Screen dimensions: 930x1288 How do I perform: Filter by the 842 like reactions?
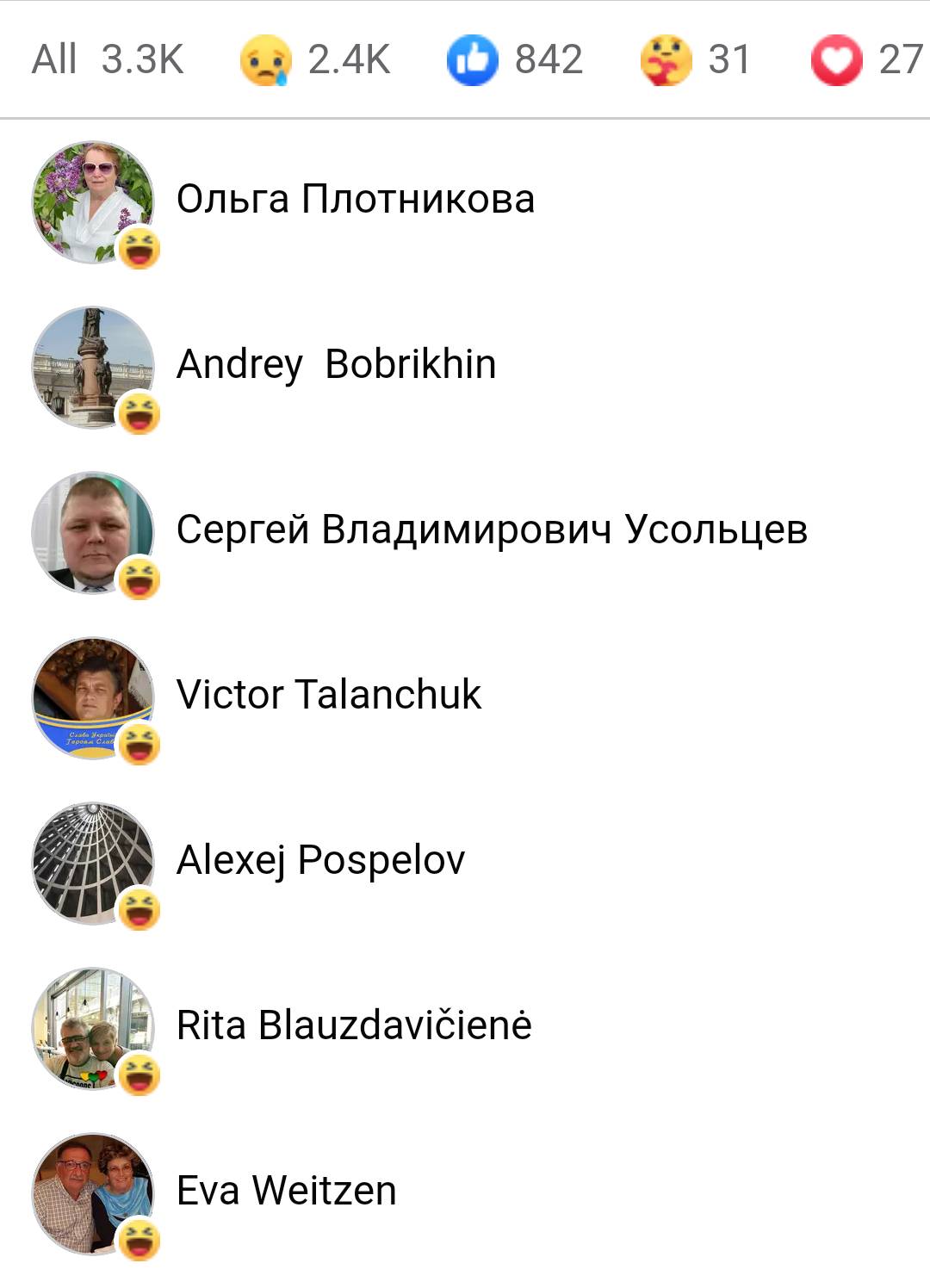pos(515,59)
